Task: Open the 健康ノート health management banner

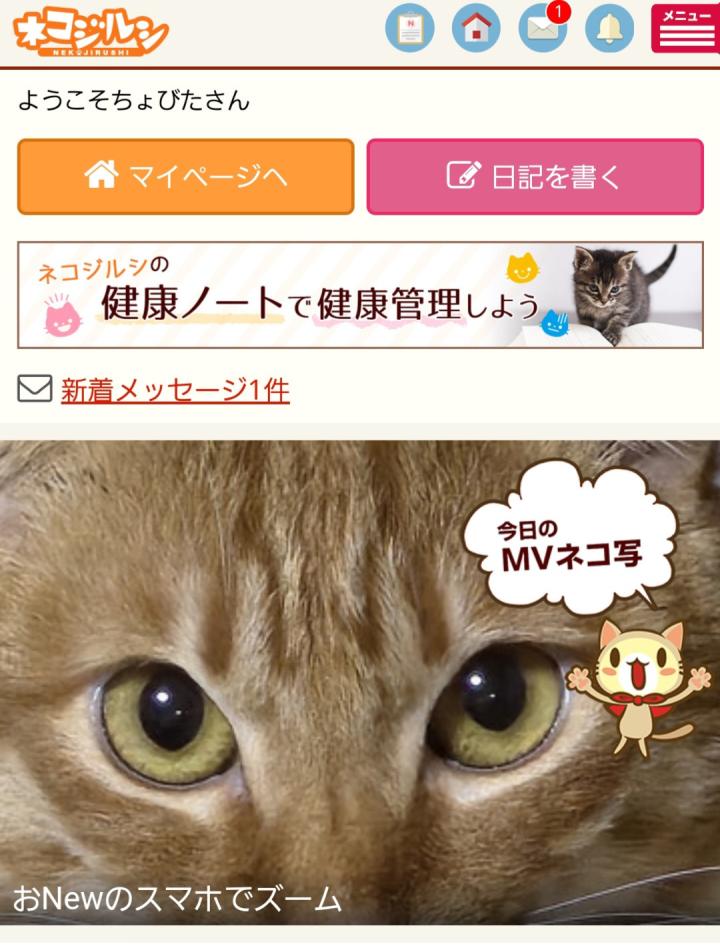Action: 360,295
